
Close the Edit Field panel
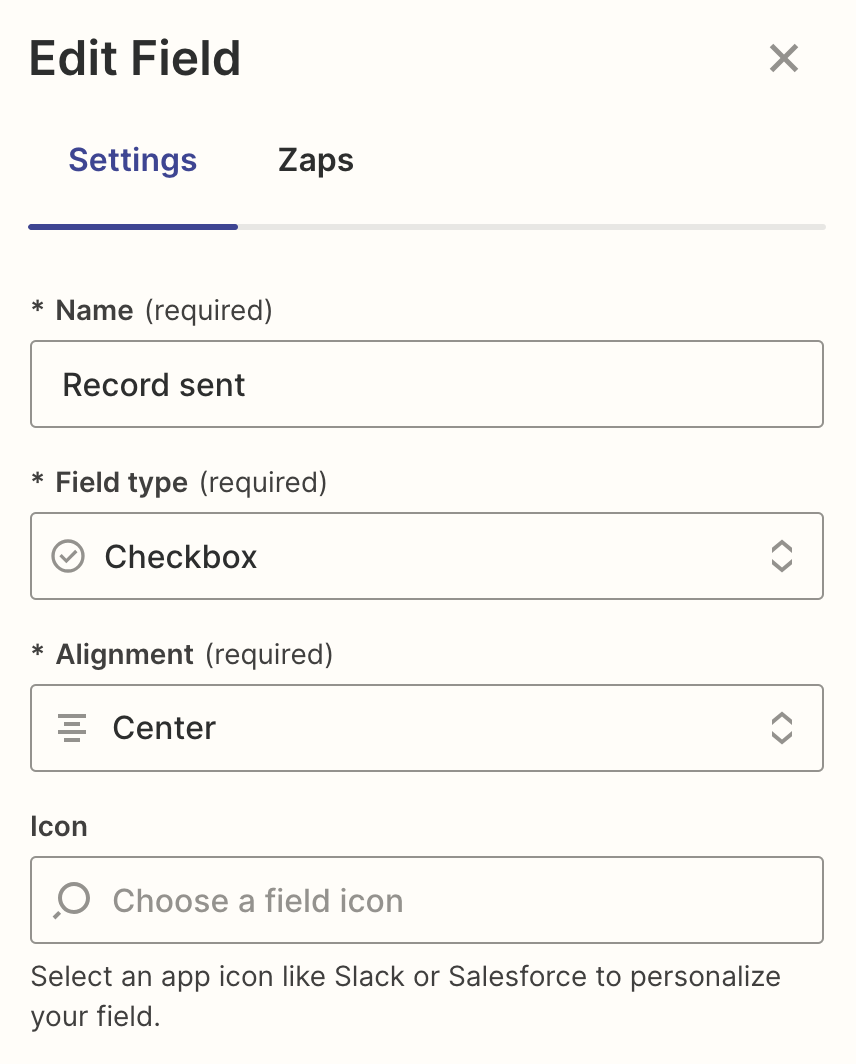[783, 59]
